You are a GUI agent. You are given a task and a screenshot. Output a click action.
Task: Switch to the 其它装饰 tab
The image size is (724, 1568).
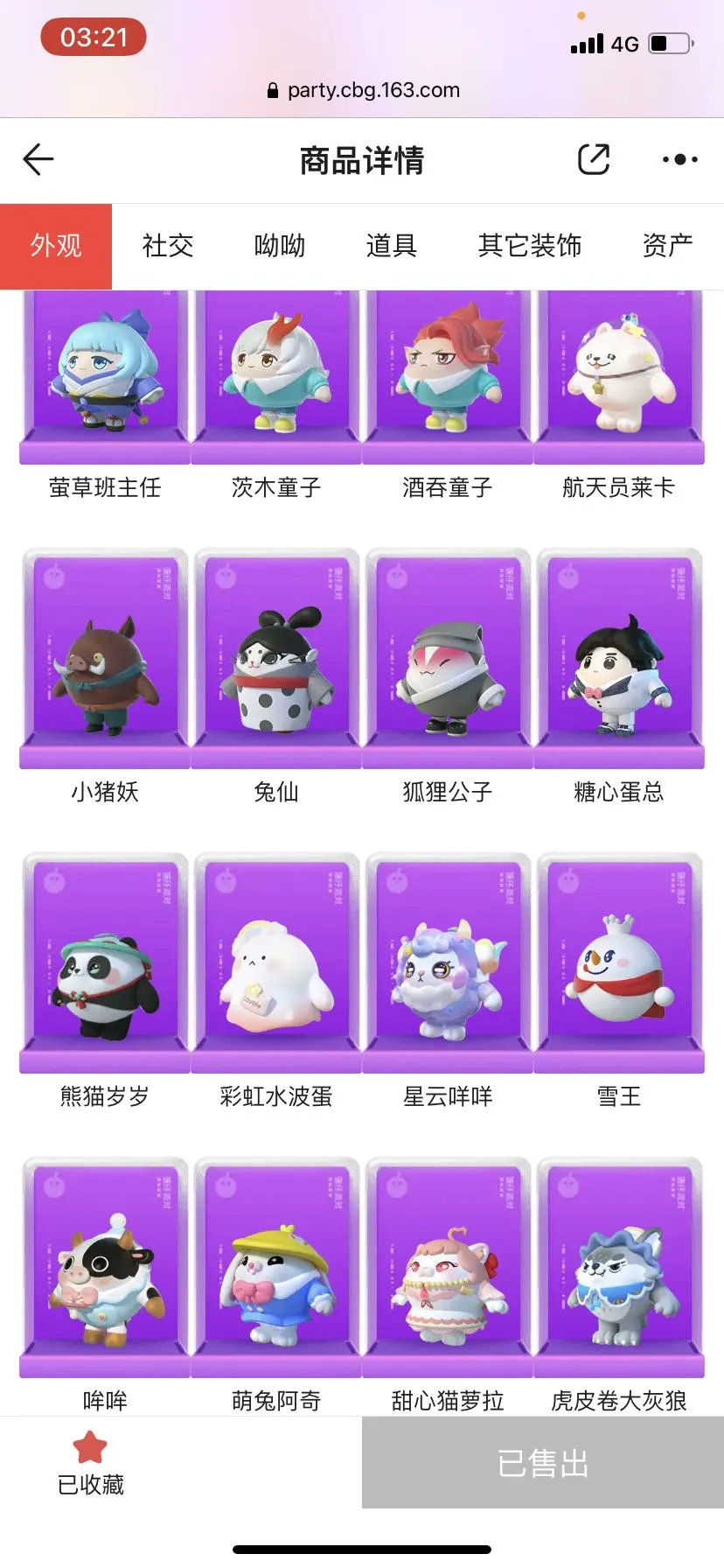click(529, 246)
